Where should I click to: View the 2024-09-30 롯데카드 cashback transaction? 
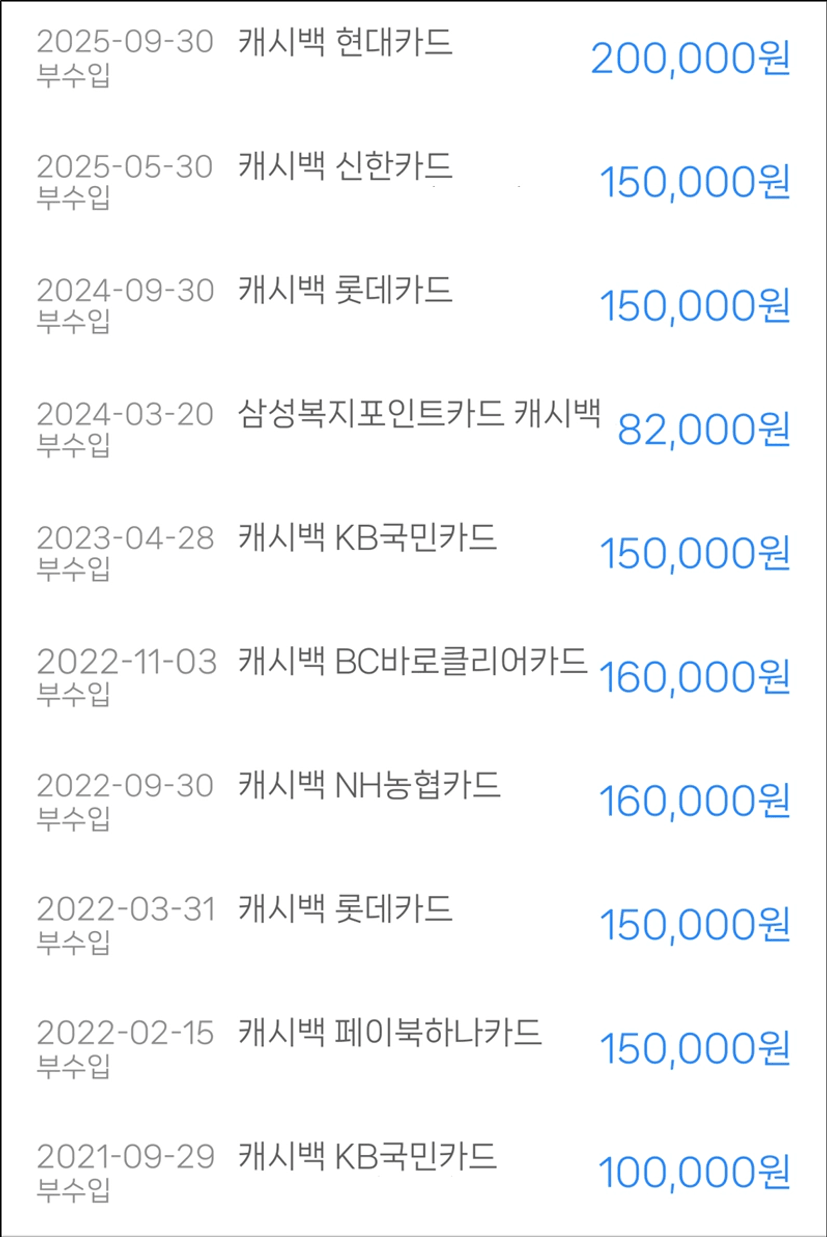[x=413, y=305]
